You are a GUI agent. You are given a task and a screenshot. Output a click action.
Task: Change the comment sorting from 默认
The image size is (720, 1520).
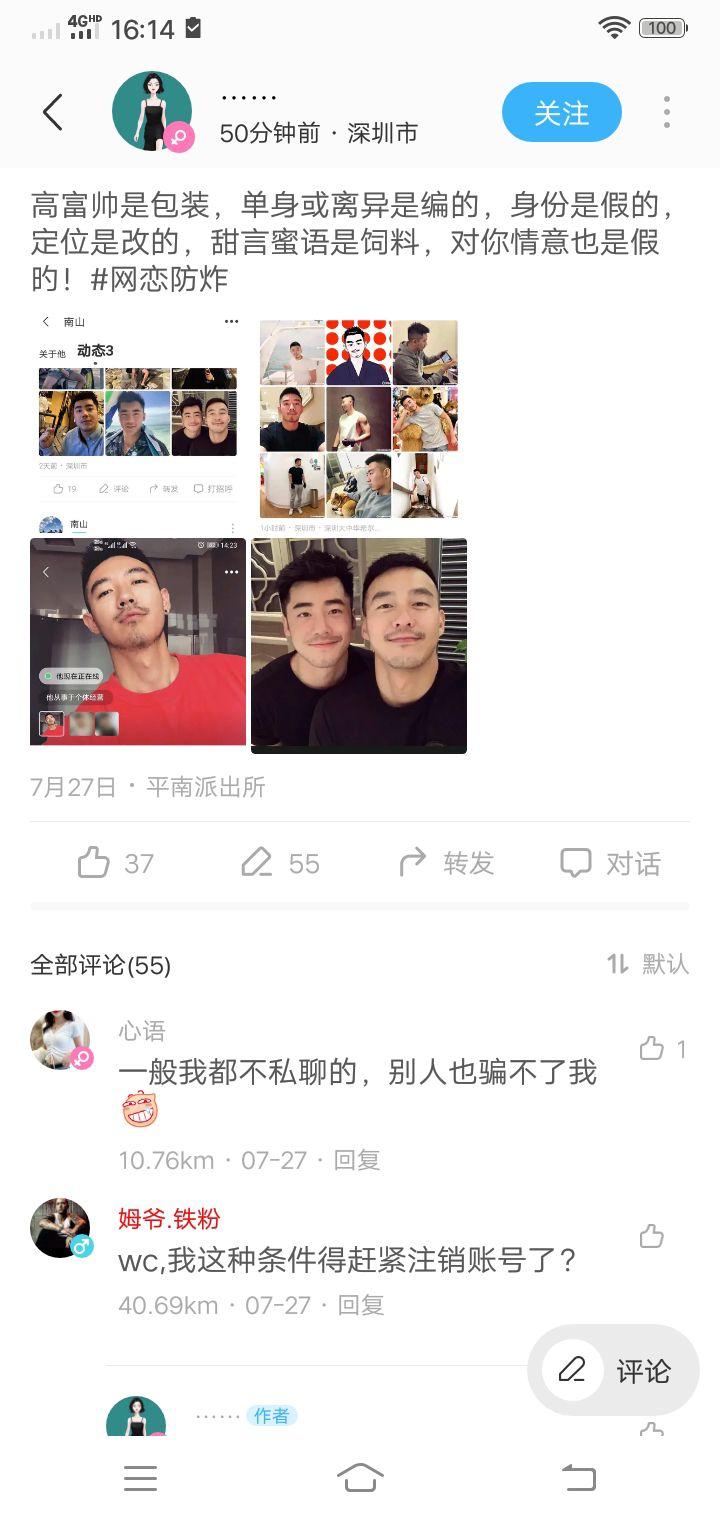(x=648, y=964)
